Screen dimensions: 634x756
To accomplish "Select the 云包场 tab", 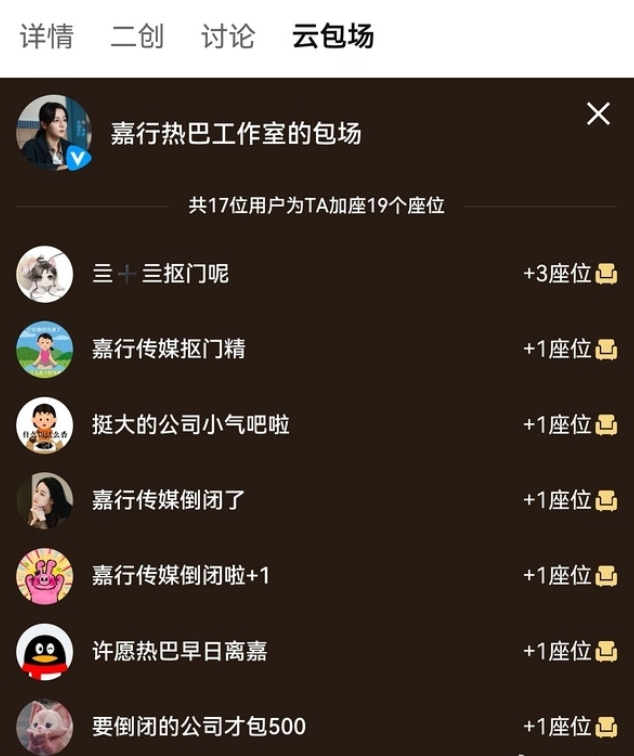I will pos(333,37).
